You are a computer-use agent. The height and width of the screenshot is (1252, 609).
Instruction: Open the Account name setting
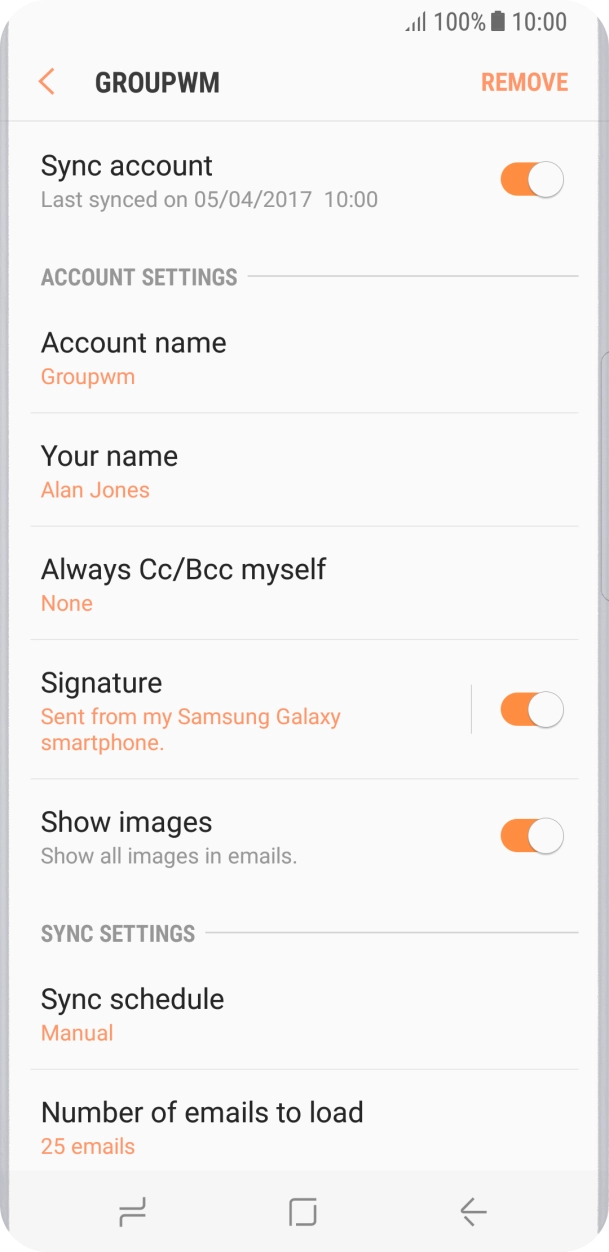300,358
